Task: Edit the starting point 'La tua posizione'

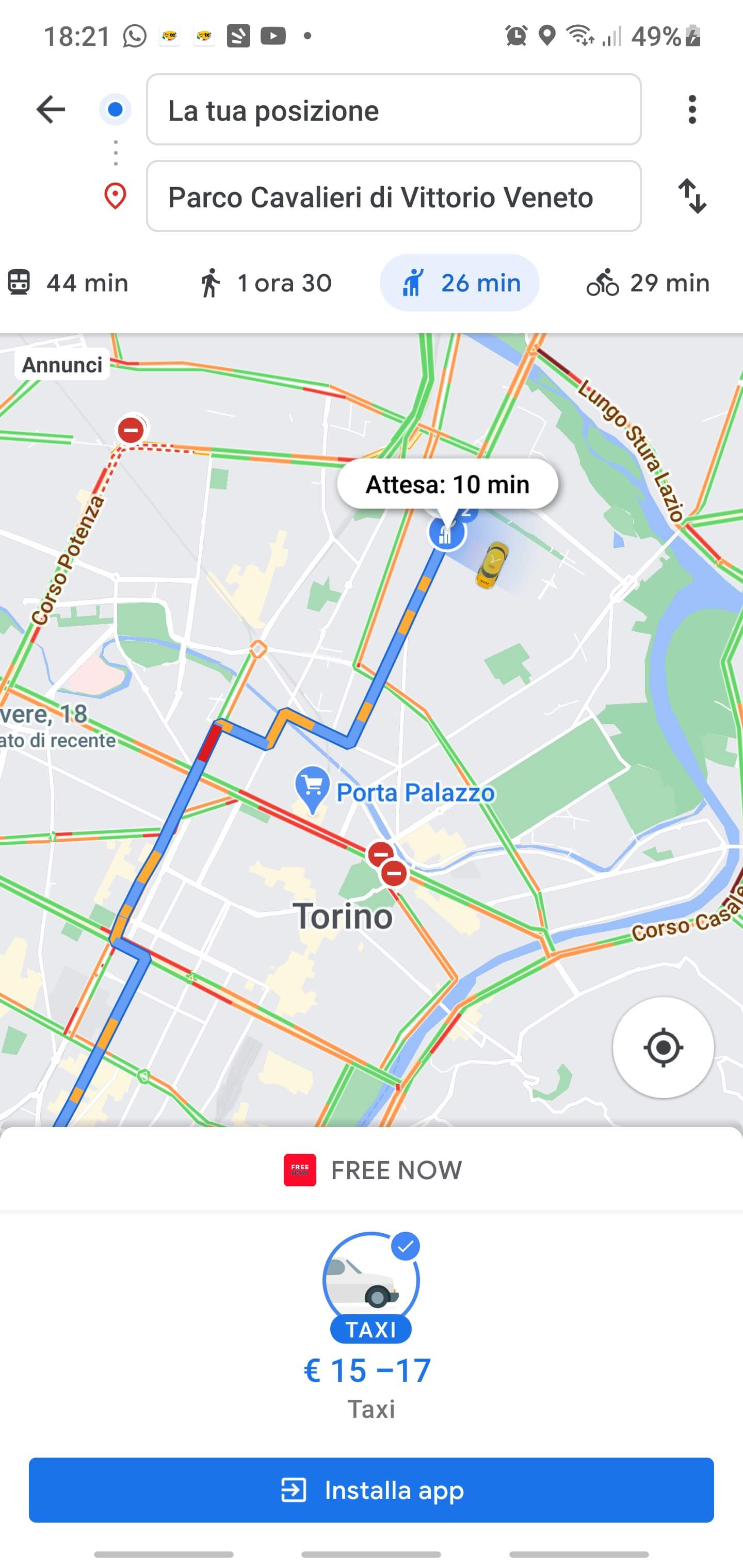Action: click(393, 110)
